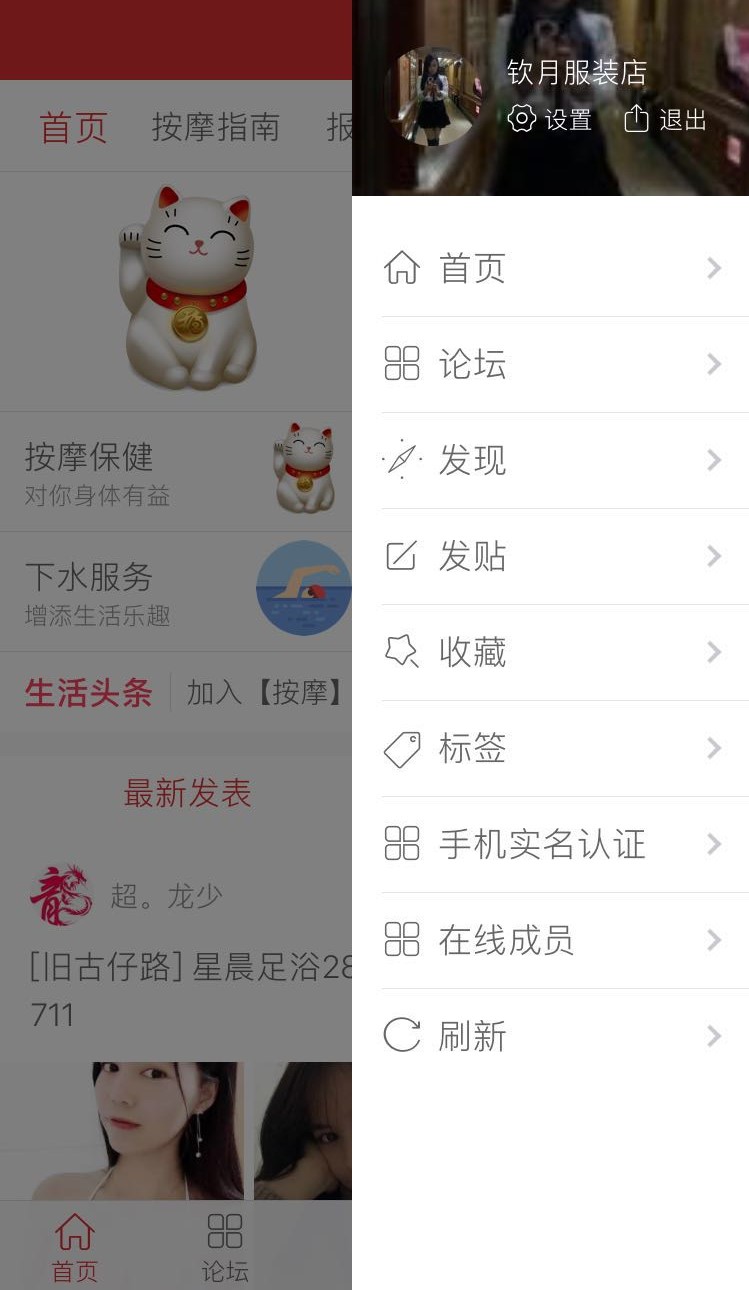The height and width of the screenshot is (1290, 749).
Task: Open 手机实名认证 verification
Action: pyautogui.click(x=550, y=844)
